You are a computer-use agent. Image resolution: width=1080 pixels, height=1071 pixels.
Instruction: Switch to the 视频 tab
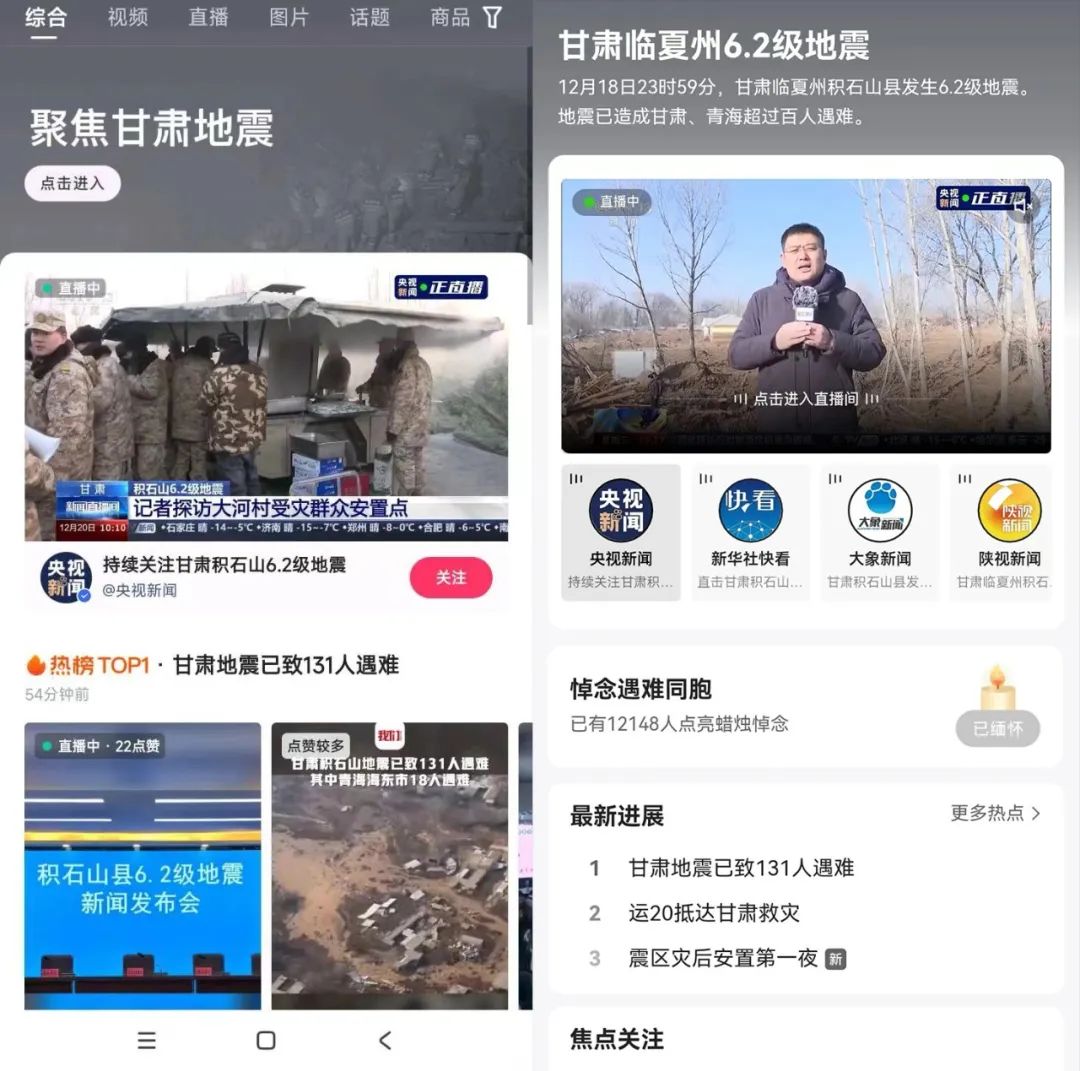pos(128,18)
